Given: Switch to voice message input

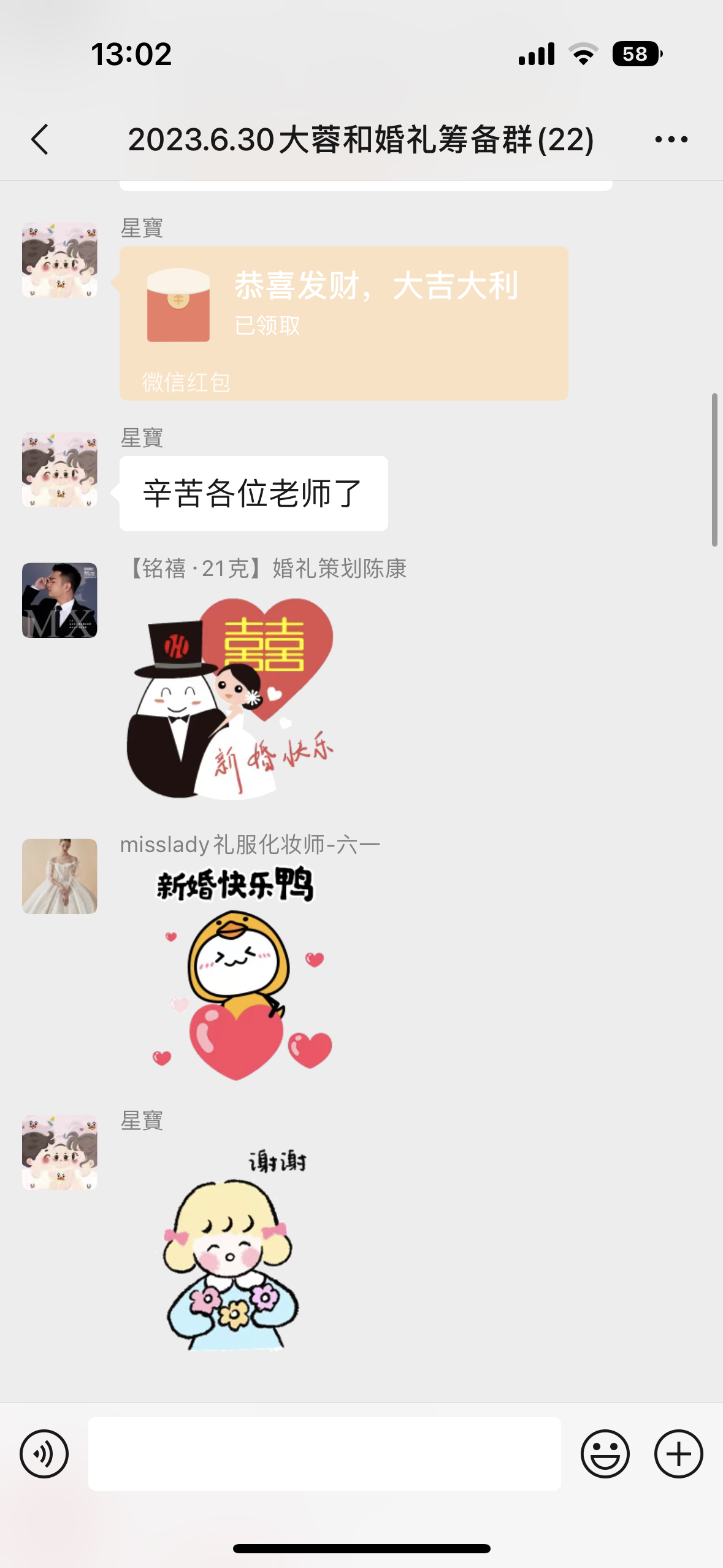Looking at the screenshot, I should pyautogui.click(x=44, y=1453).
